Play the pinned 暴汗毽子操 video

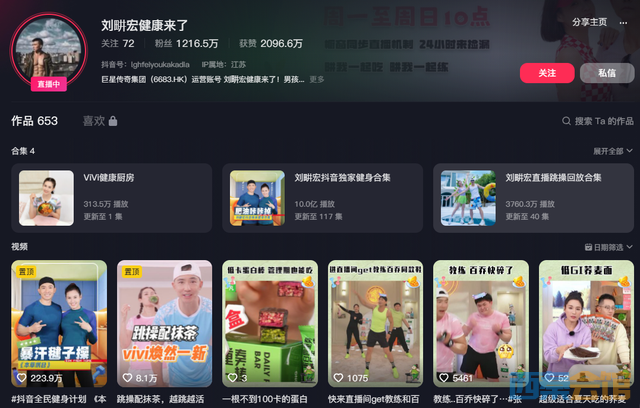pos(59,325)
